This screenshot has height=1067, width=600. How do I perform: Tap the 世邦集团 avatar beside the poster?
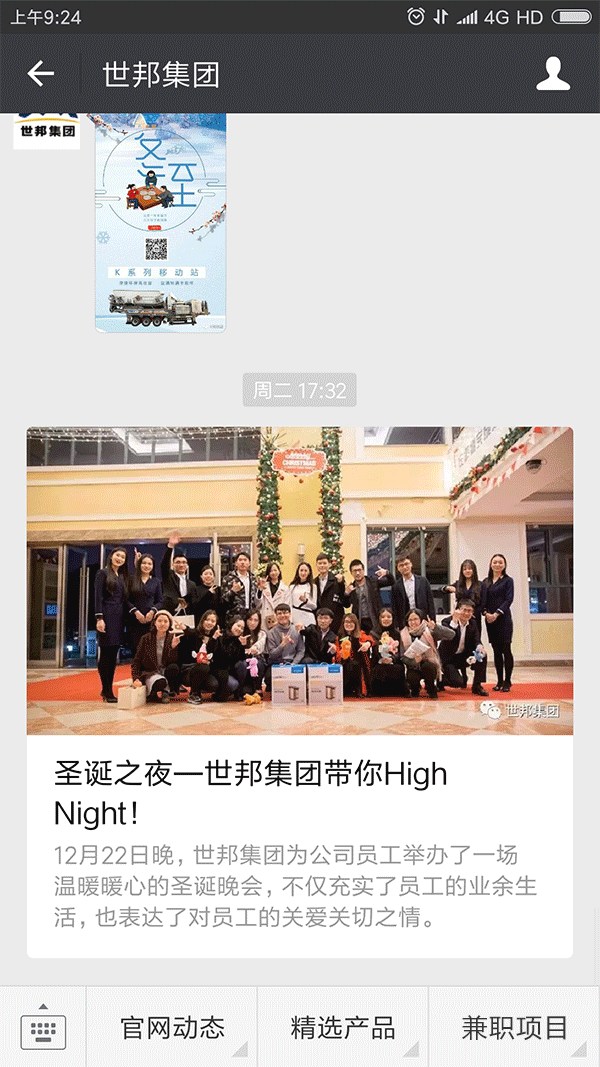click(x=46, y=130)
